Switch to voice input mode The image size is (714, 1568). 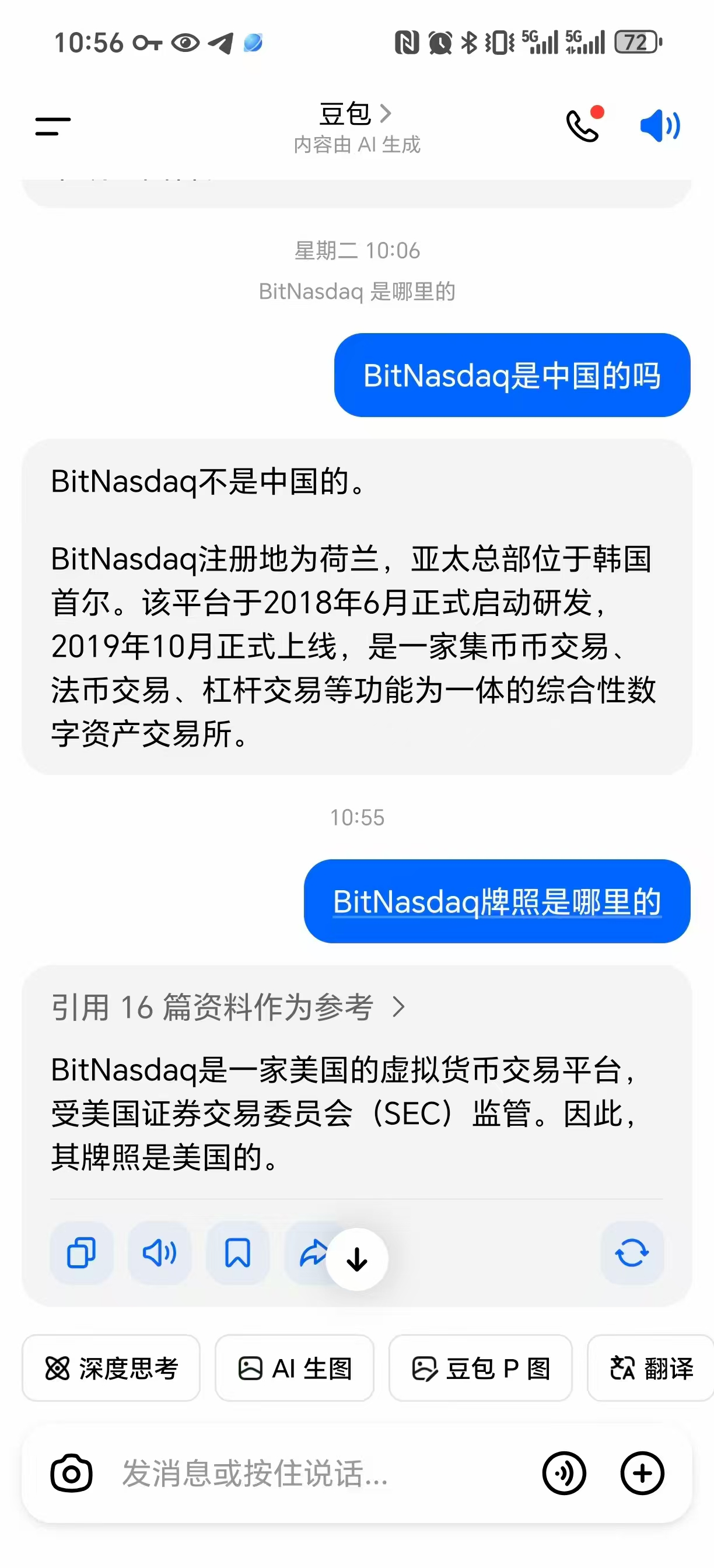click(x=563, y=1473)
